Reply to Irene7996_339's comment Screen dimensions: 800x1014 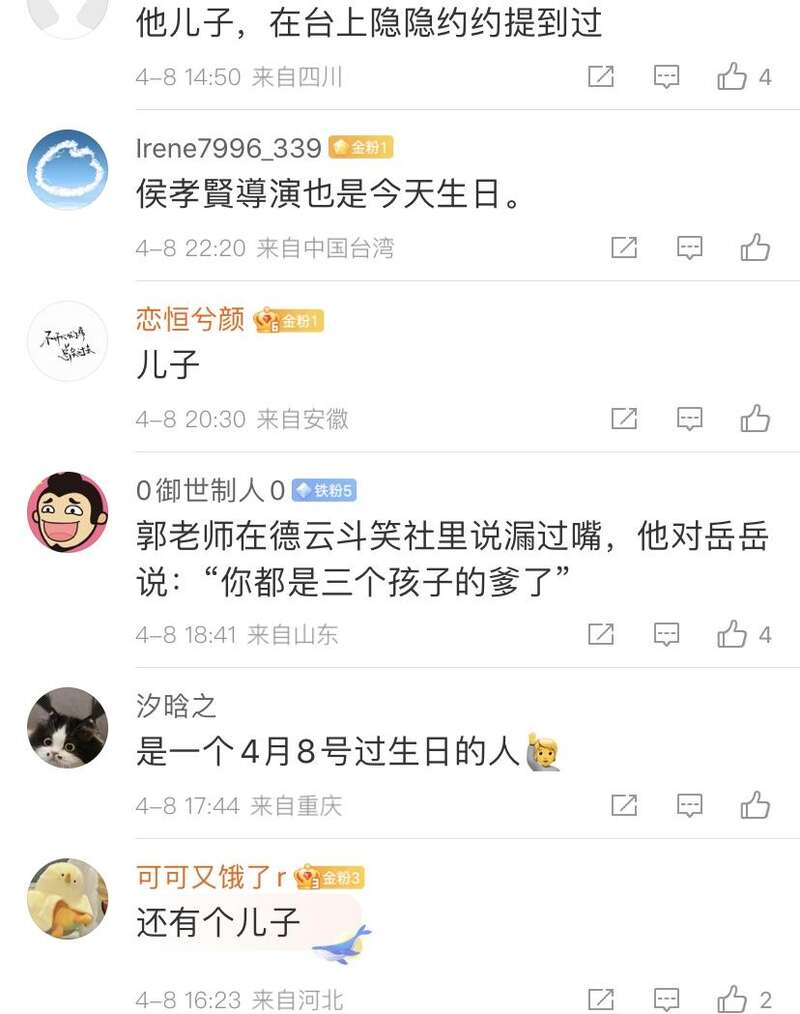pyautogui.click(x=690, y=248)
